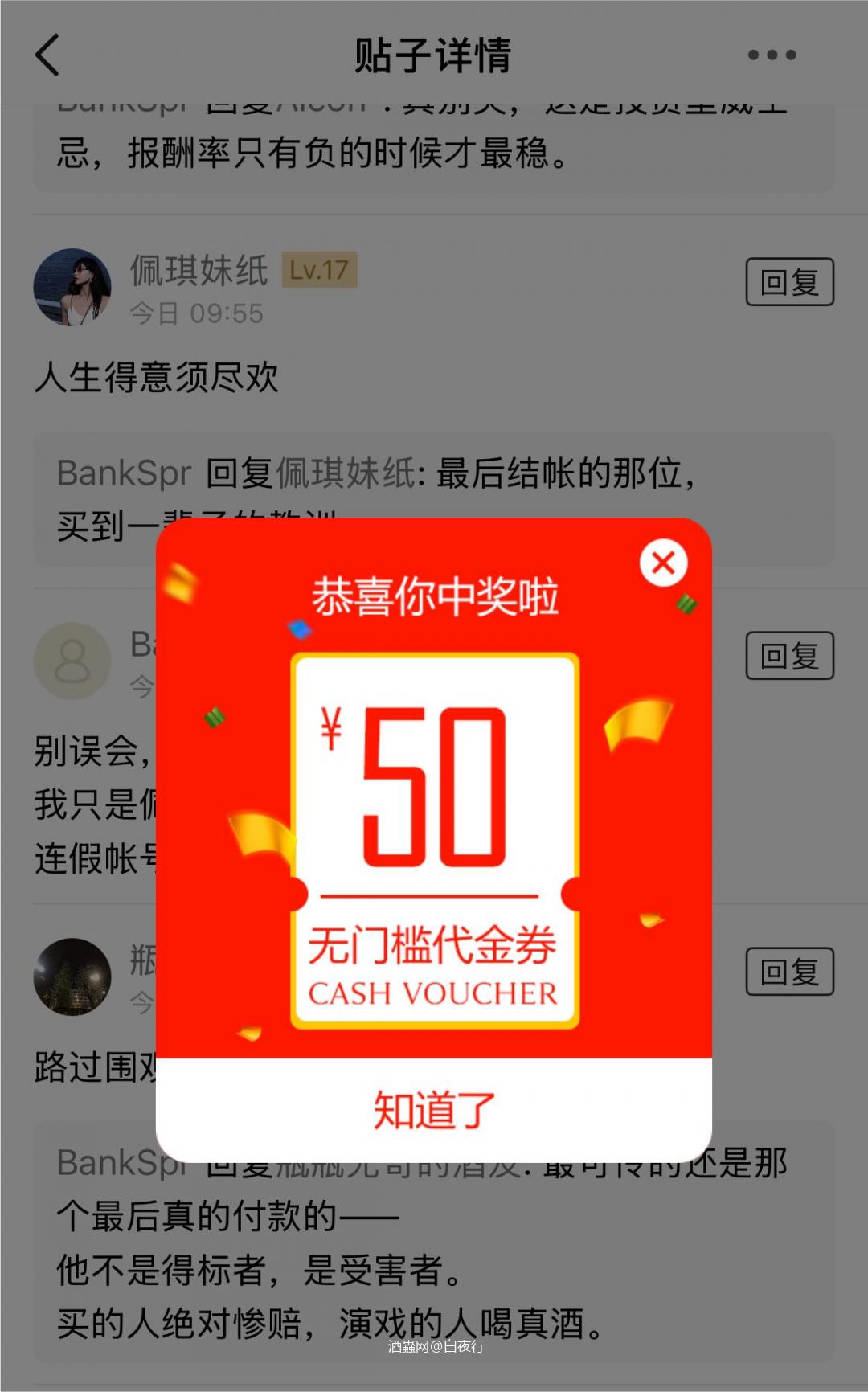Image resolution: width=868 pixels, height=1392 pixels.
Task: Dismiss the prize popup via the X icon
Action: coord(662,562)
